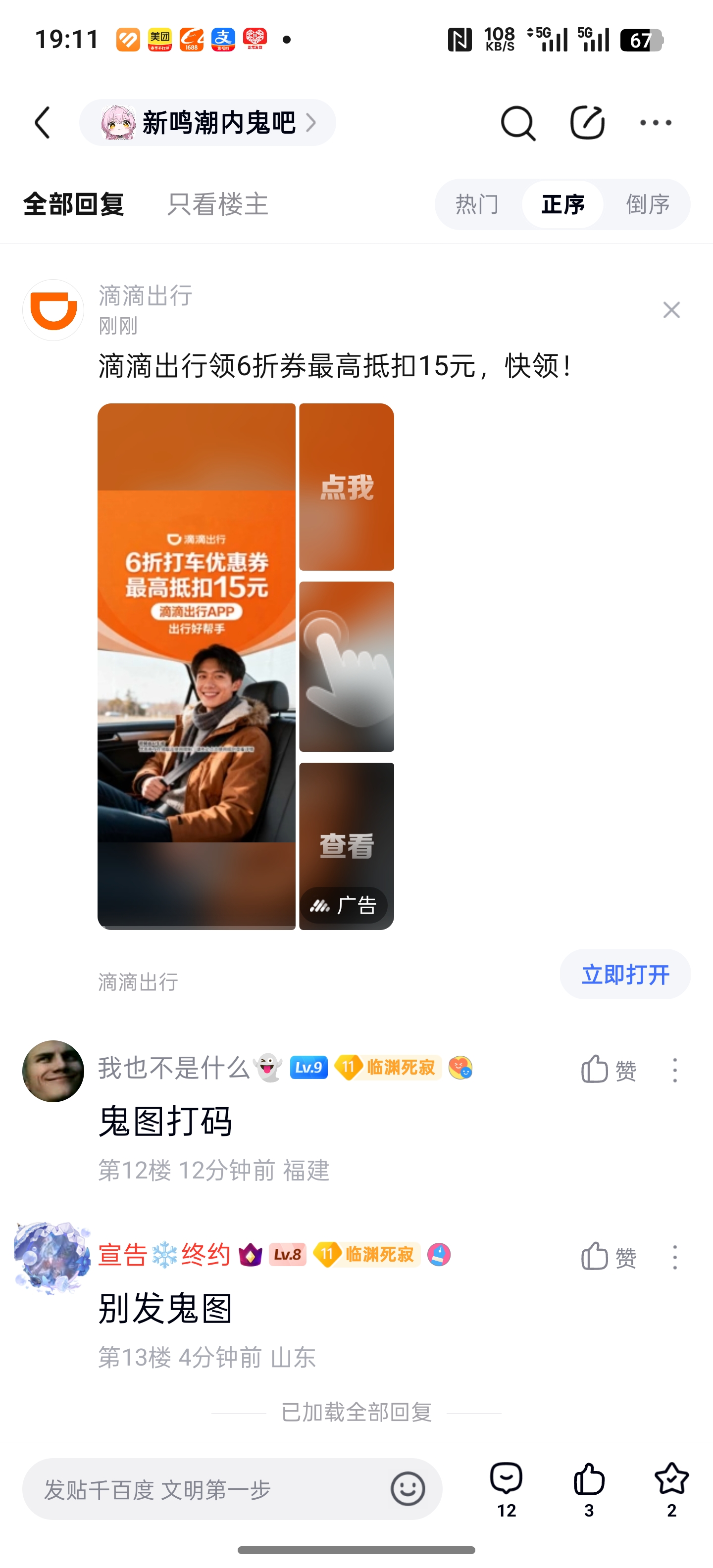
Task: Dismiss the 滴滴出行 ad
Action: 671,310
